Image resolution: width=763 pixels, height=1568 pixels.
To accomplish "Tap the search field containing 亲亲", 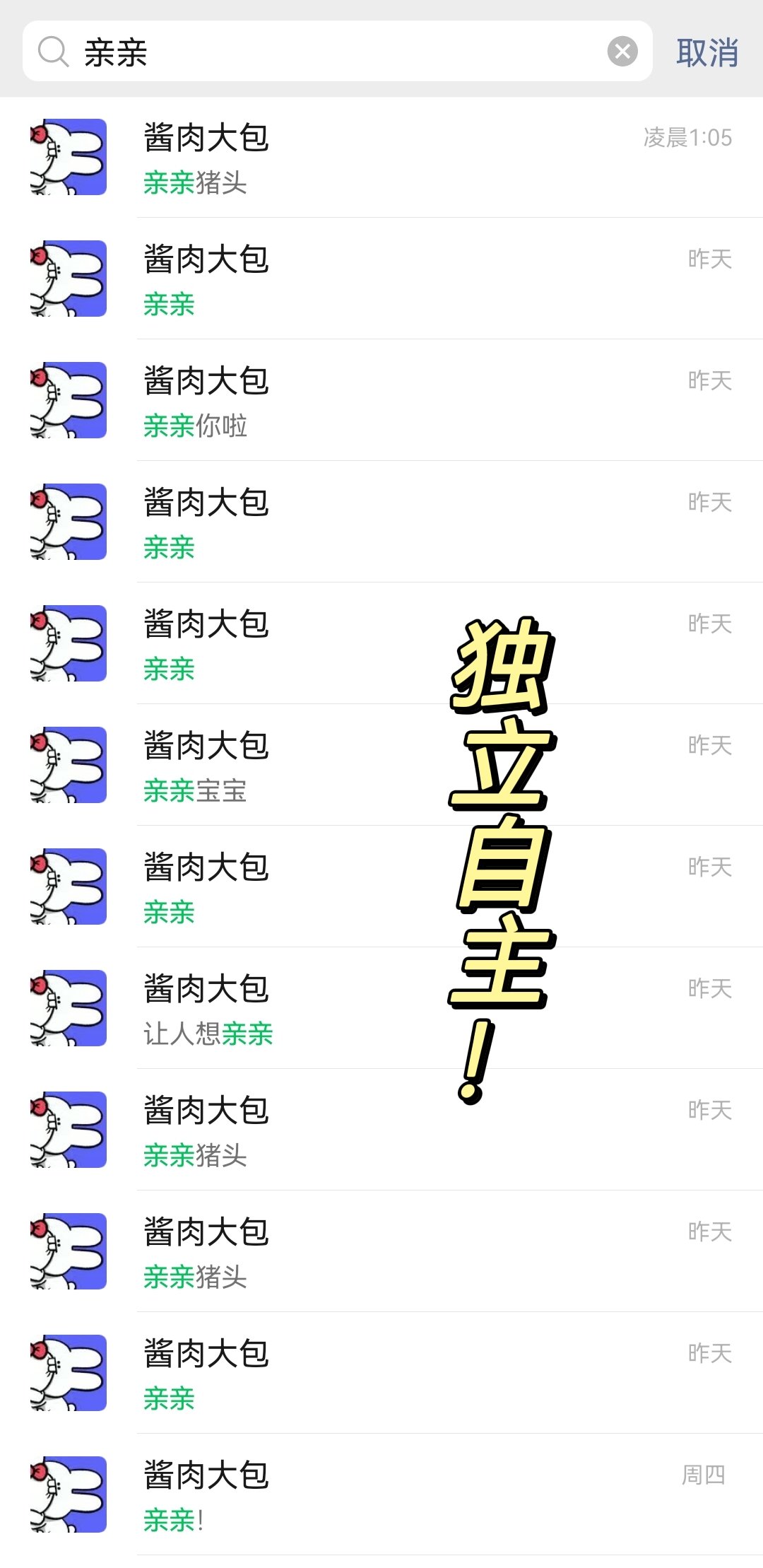I will (318, 52).
